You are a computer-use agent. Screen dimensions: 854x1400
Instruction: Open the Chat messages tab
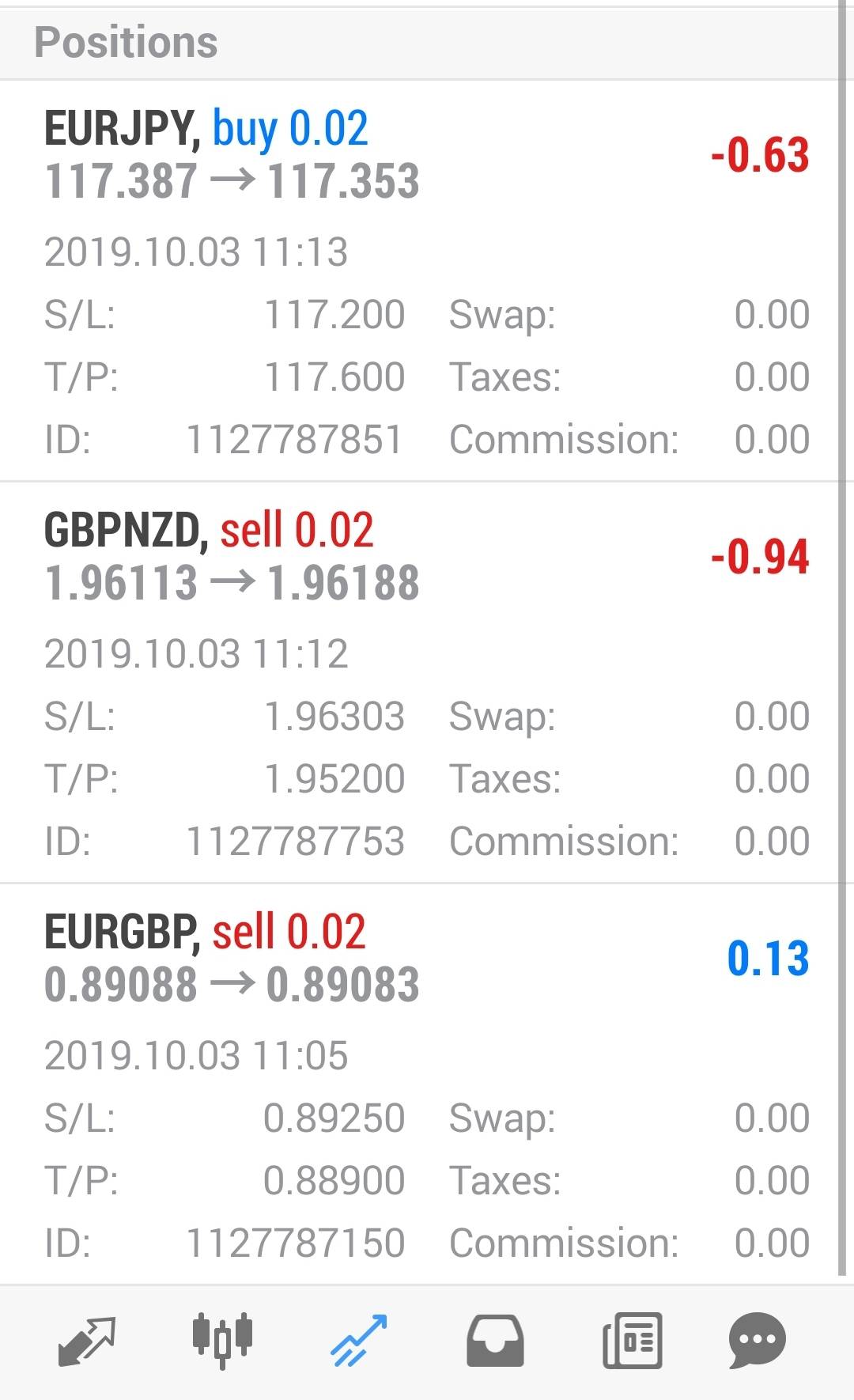pyautogui.click(x=757, y=1341)
